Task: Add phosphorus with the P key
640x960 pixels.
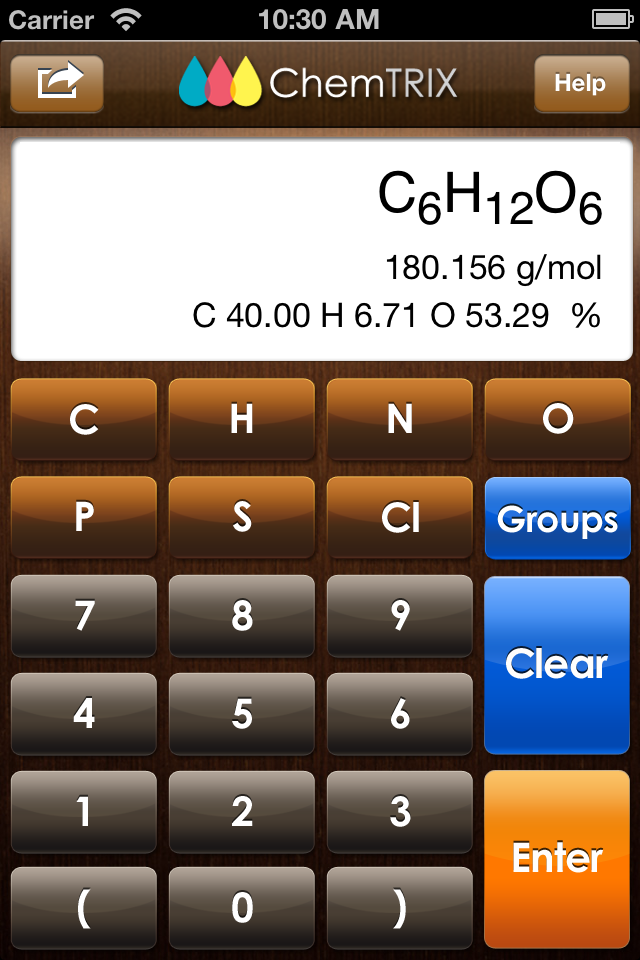Action: pyautogui.click(x=84, y=518)
